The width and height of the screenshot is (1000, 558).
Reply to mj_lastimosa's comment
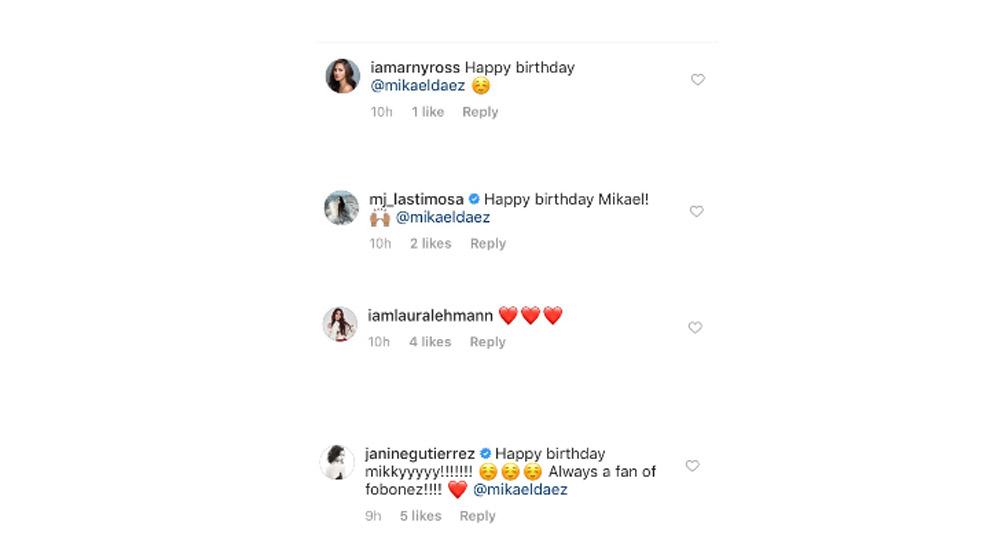[488, 243]
